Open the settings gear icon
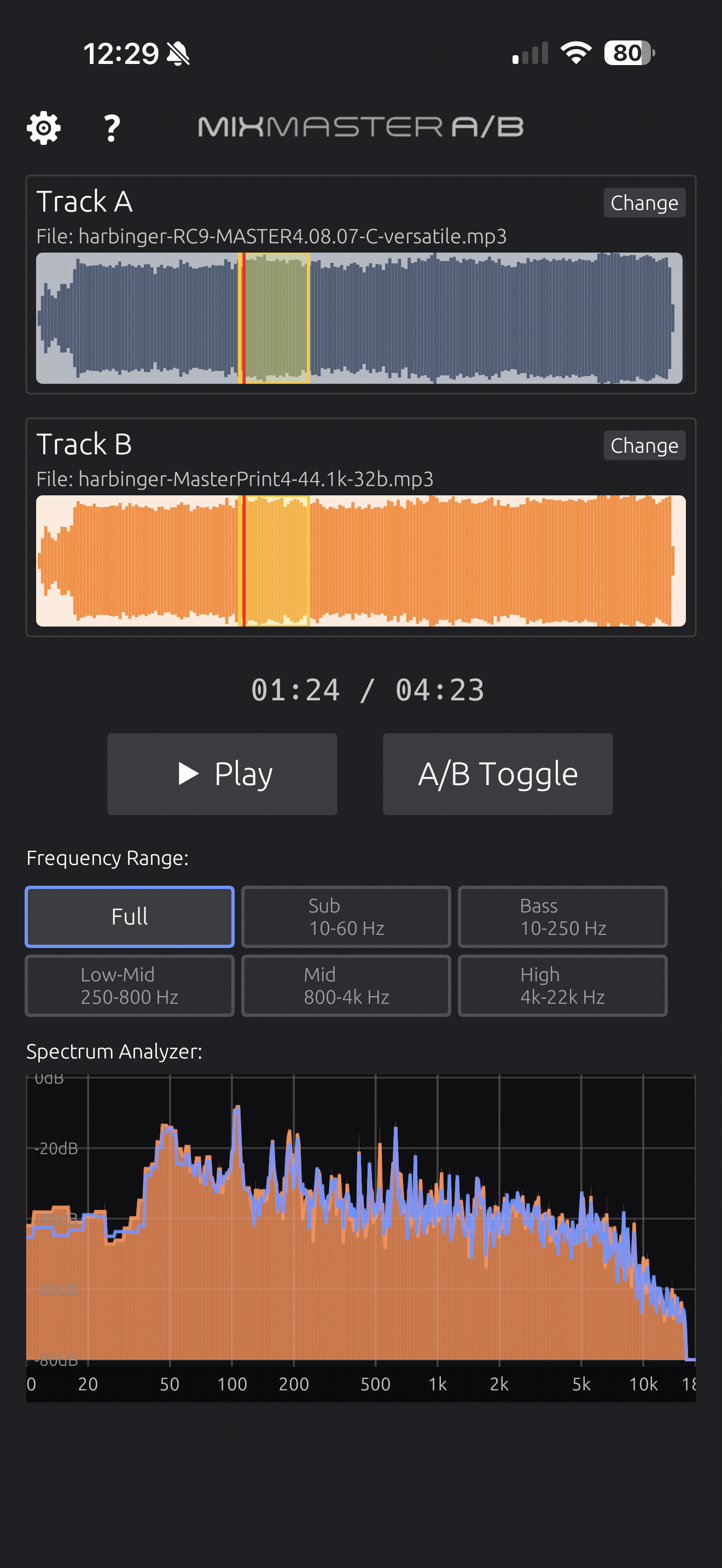 tap(43, 128)
